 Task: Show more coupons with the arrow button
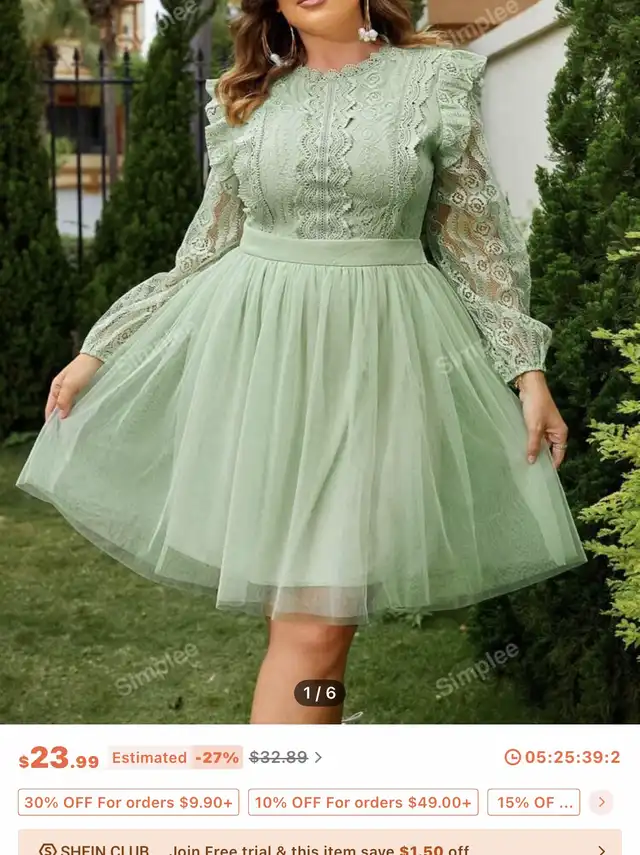(x=601, y=802)
